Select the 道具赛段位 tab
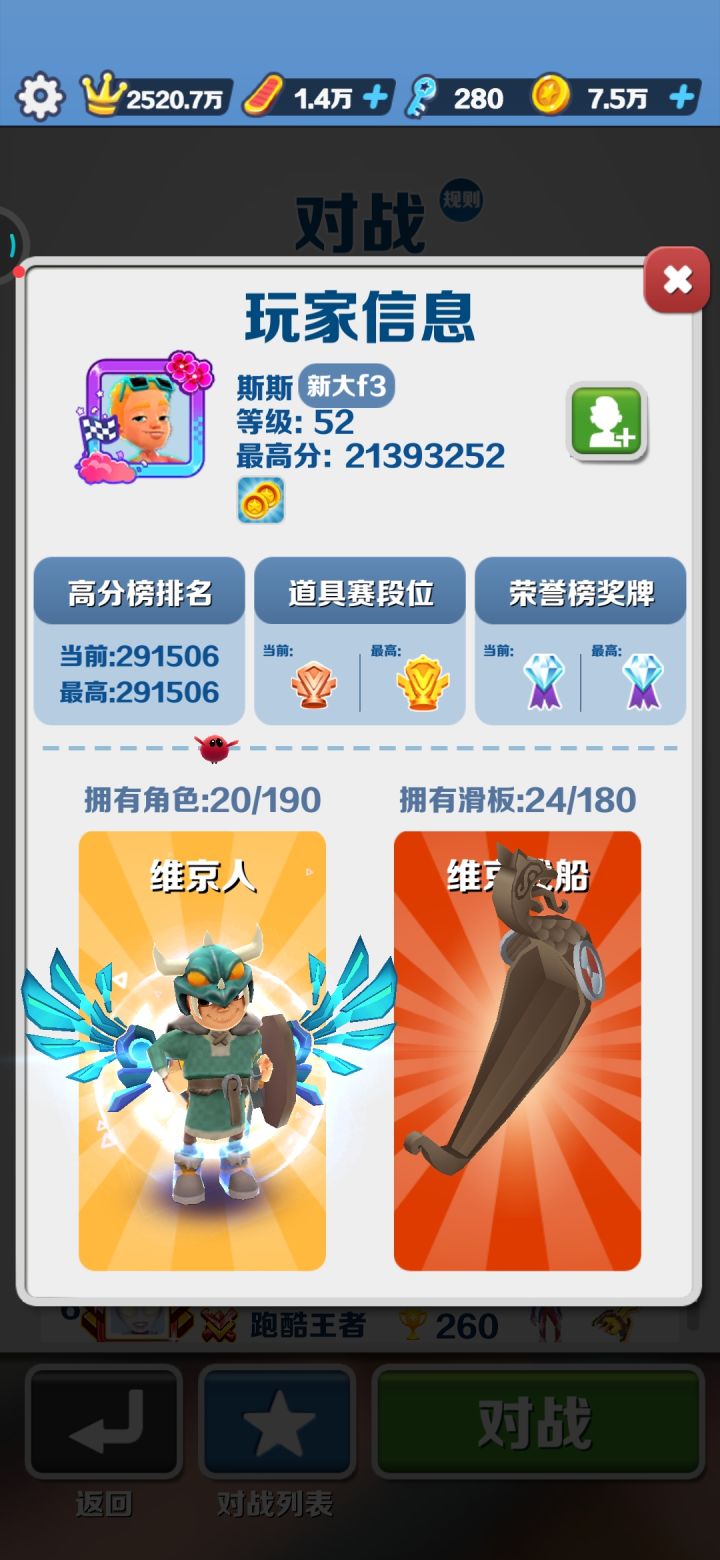The width and height of the screenshot is (720, 1560). [359, 591]
